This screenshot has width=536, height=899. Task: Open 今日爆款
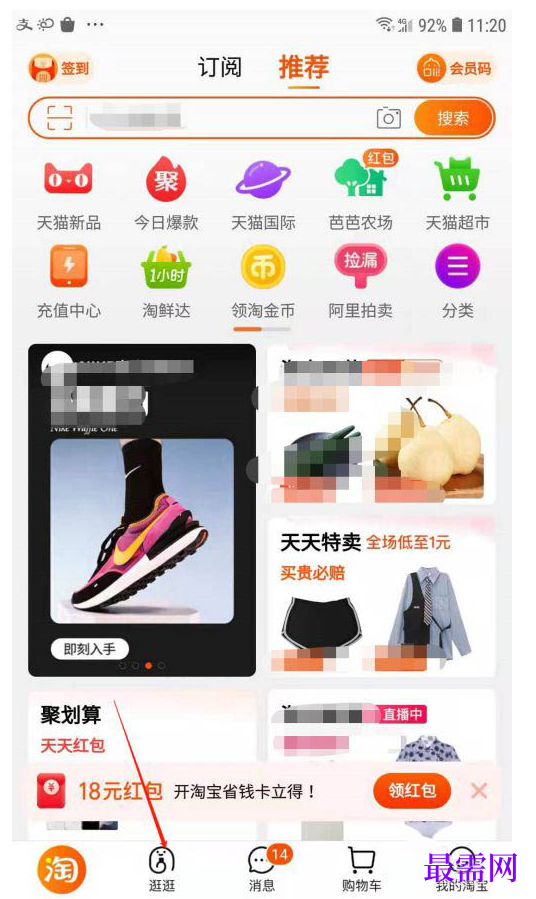coord(166,195)
